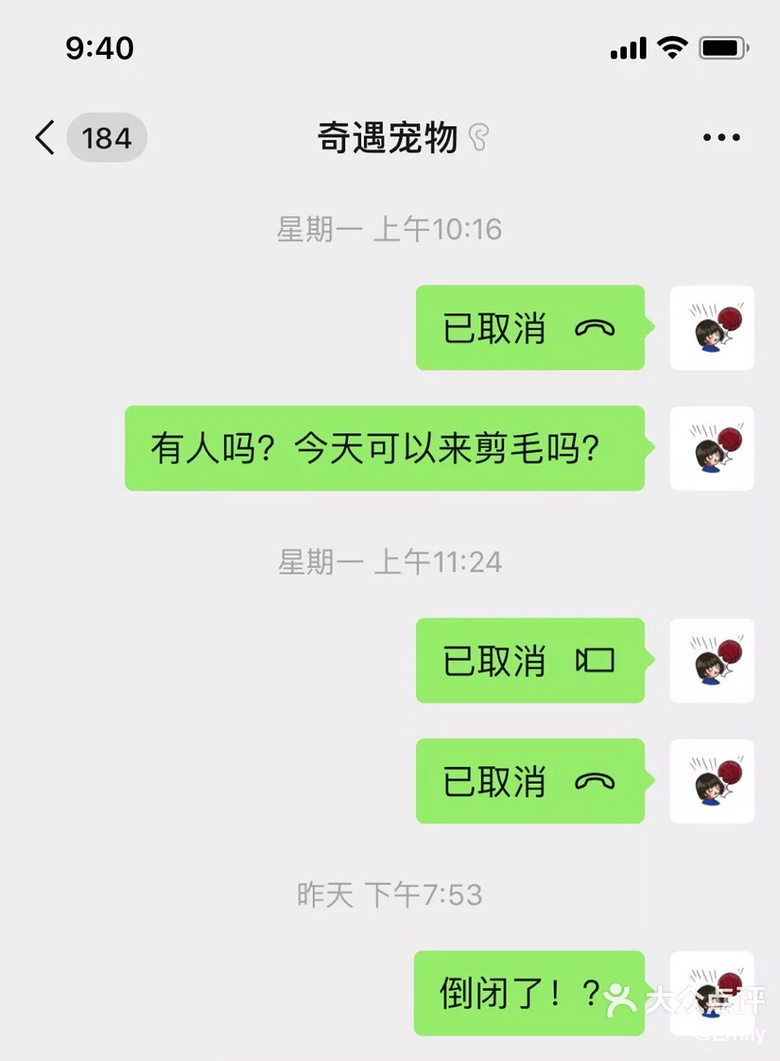Tap the cellular signal bars indicator
This screenshot has height=1061, width=780.
click(x=628, y=45)
